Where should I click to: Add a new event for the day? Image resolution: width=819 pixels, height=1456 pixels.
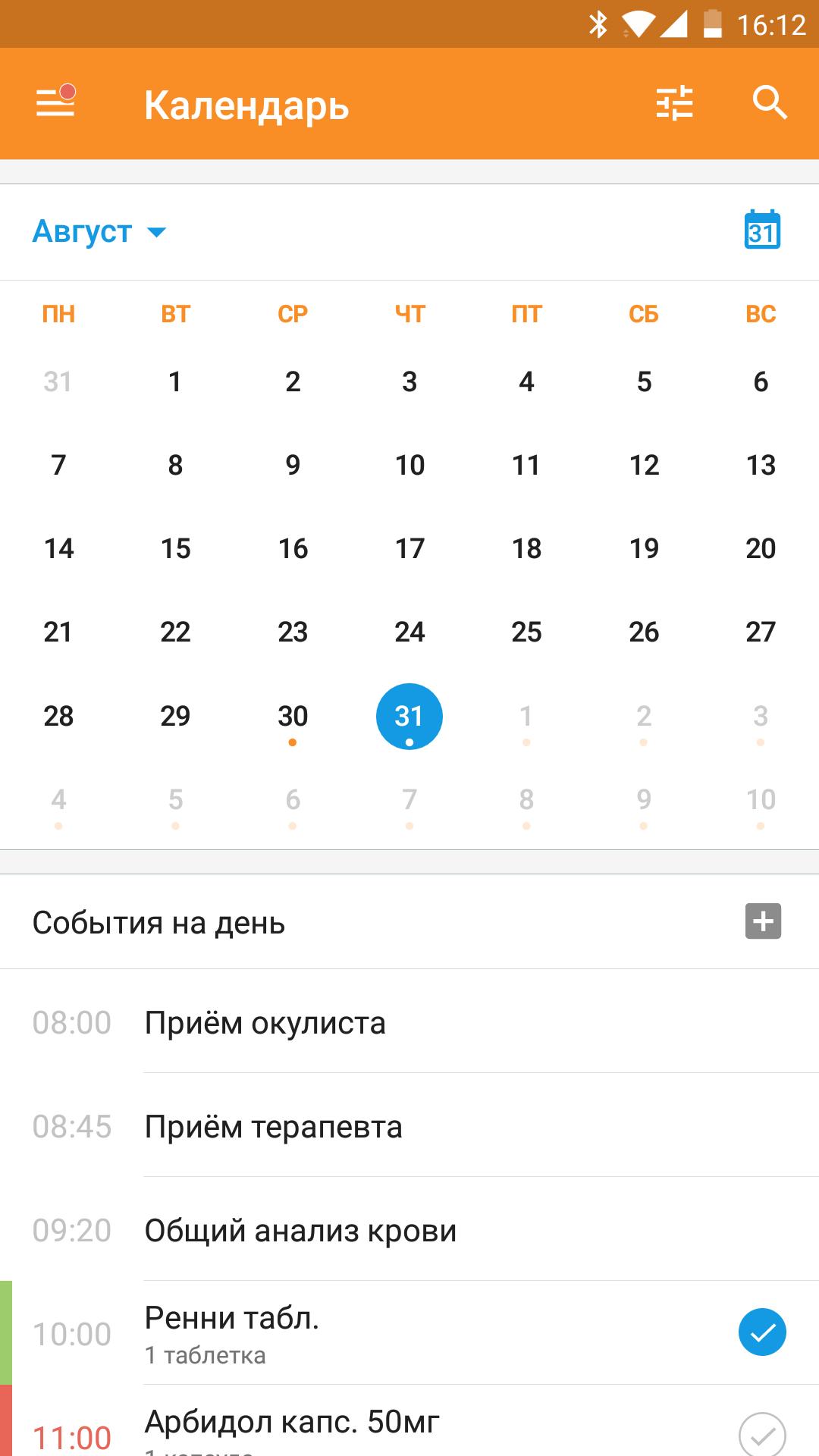coord(763,921)
